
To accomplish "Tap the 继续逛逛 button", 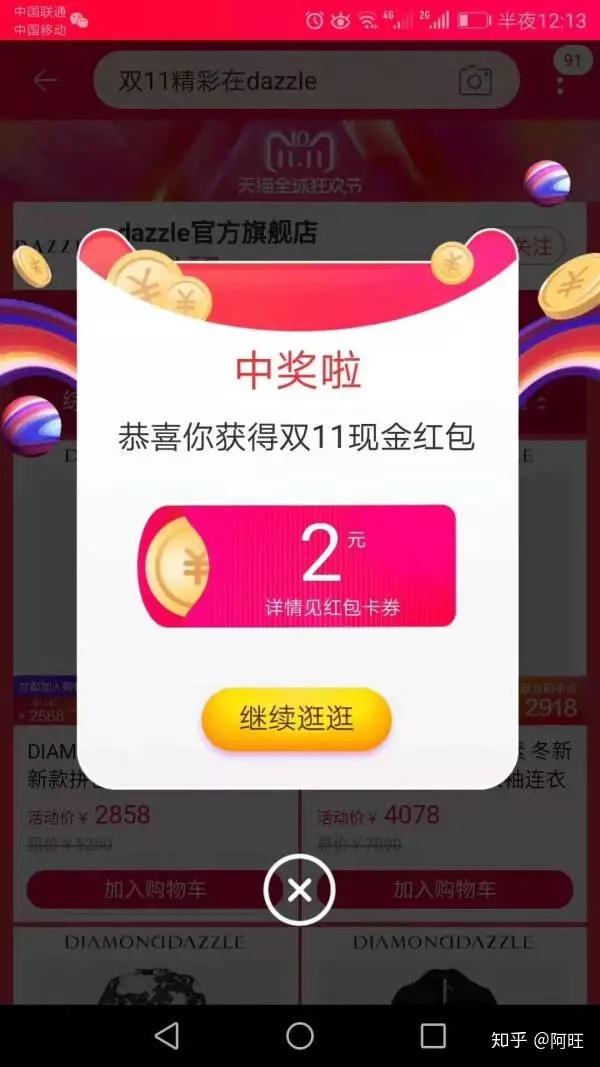I will point(296,718).
